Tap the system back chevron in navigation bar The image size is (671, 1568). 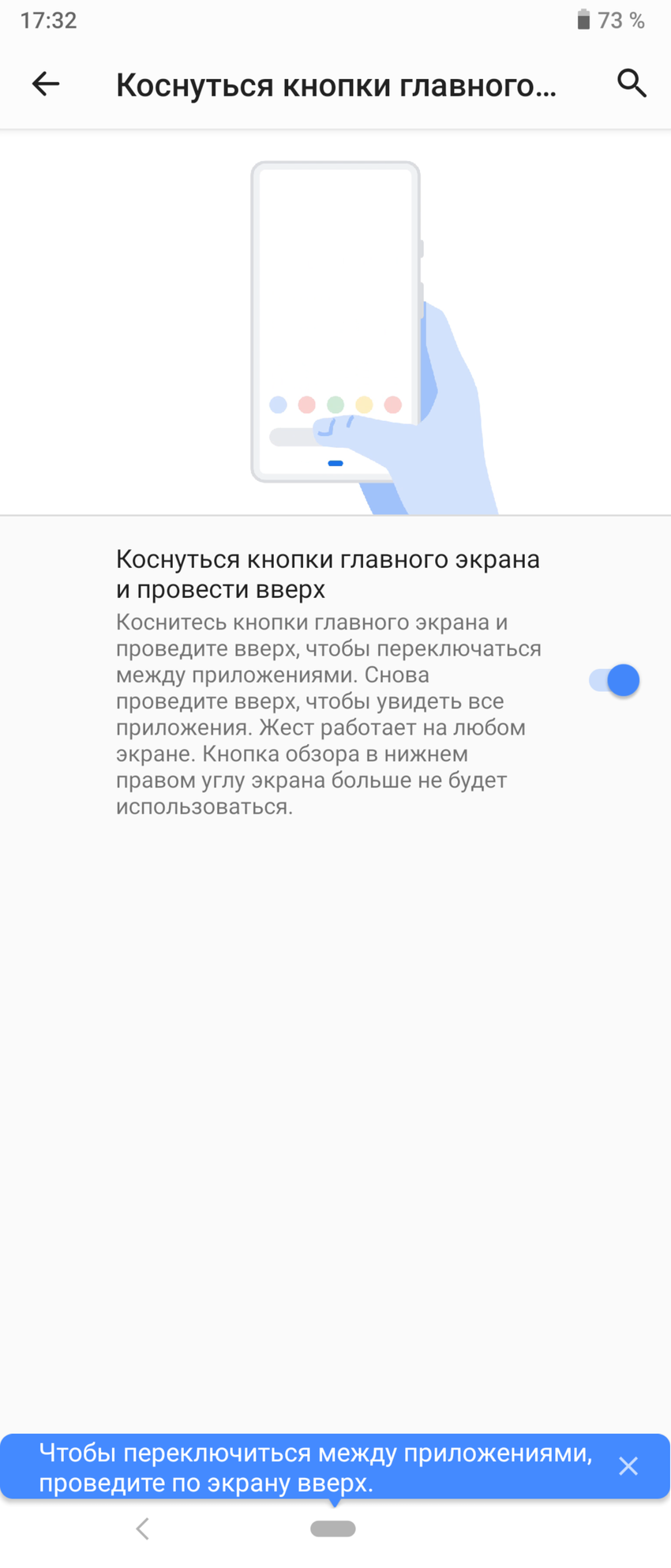coord(143,1529)
